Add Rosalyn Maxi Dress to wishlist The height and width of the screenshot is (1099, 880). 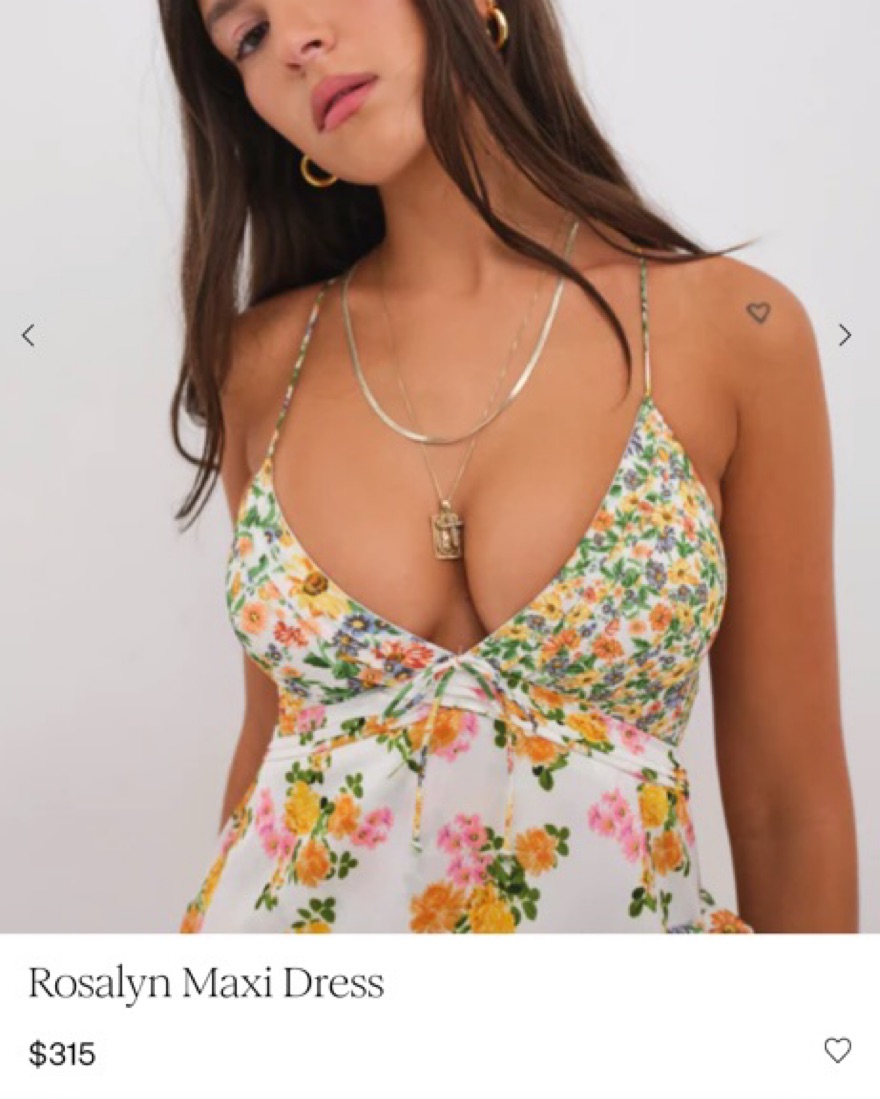click(837, 1050)
